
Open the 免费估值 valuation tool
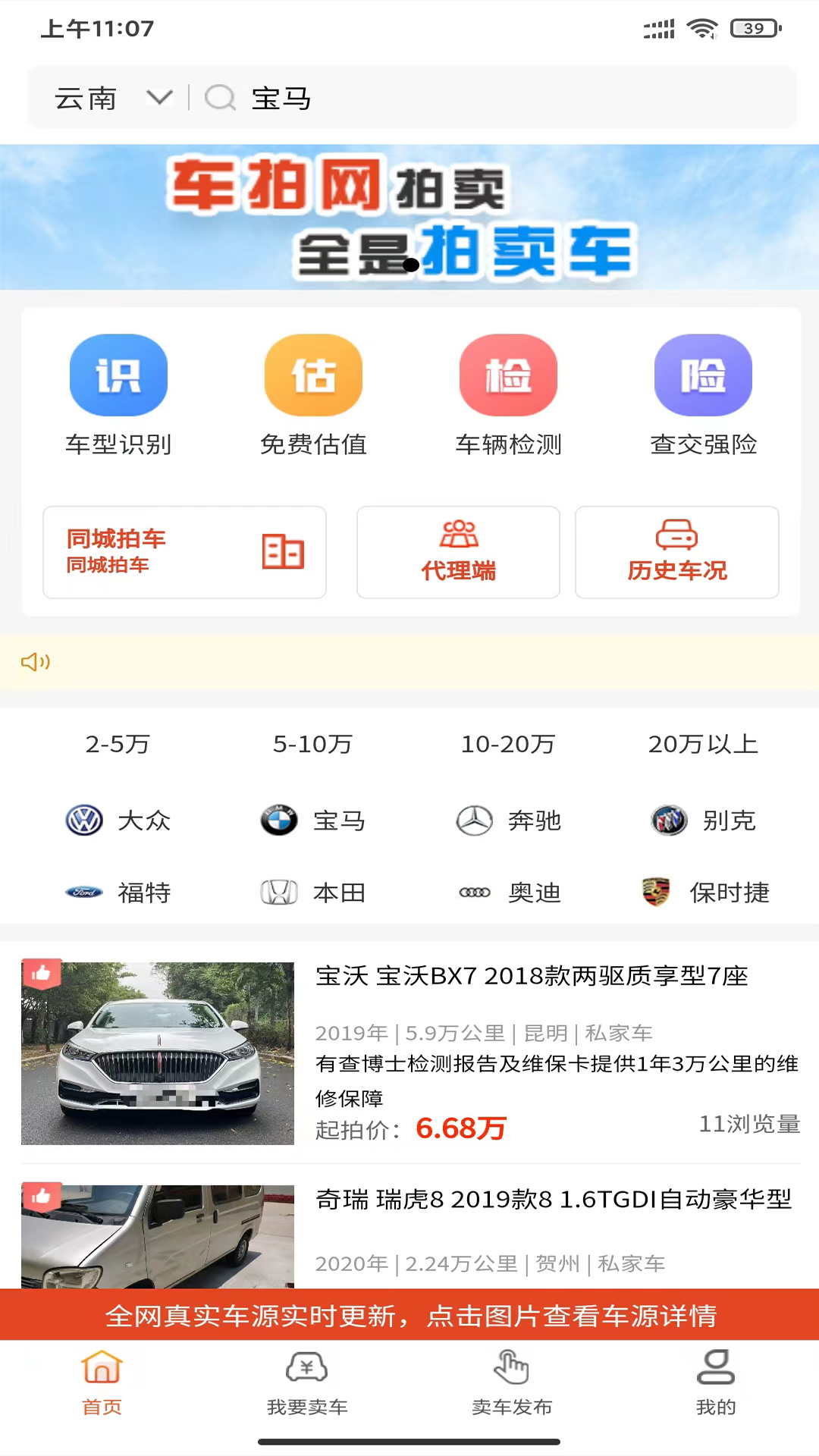point(313,375)
